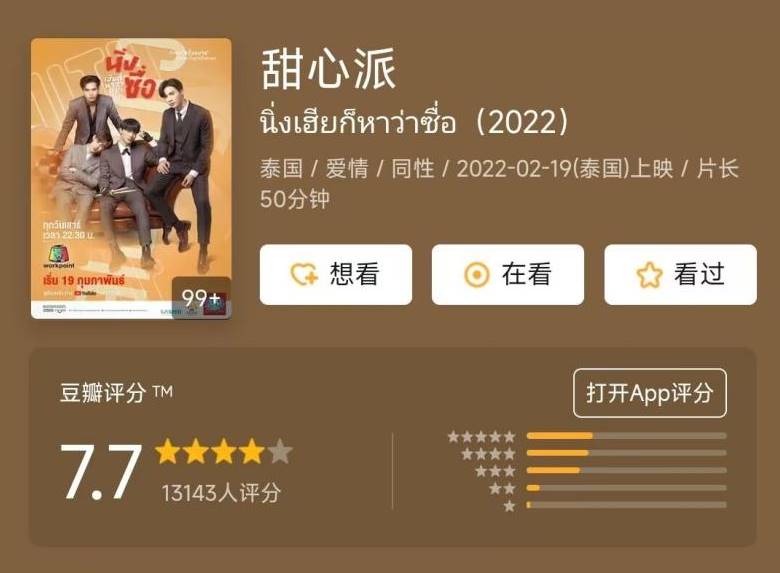Mark the show as 看过 (watched)
This screenshot has width=780, height=573.
[x=680, y=275]
